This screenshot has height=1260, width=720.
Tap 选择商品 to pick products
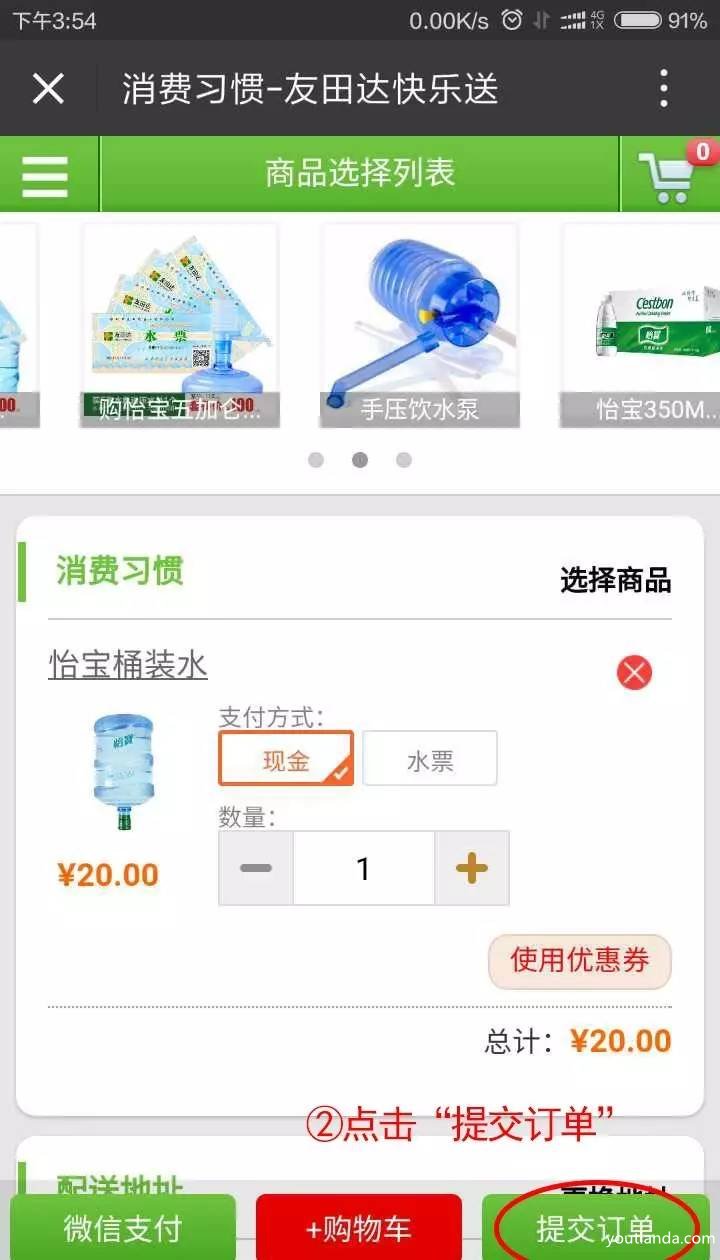(615, 580)
